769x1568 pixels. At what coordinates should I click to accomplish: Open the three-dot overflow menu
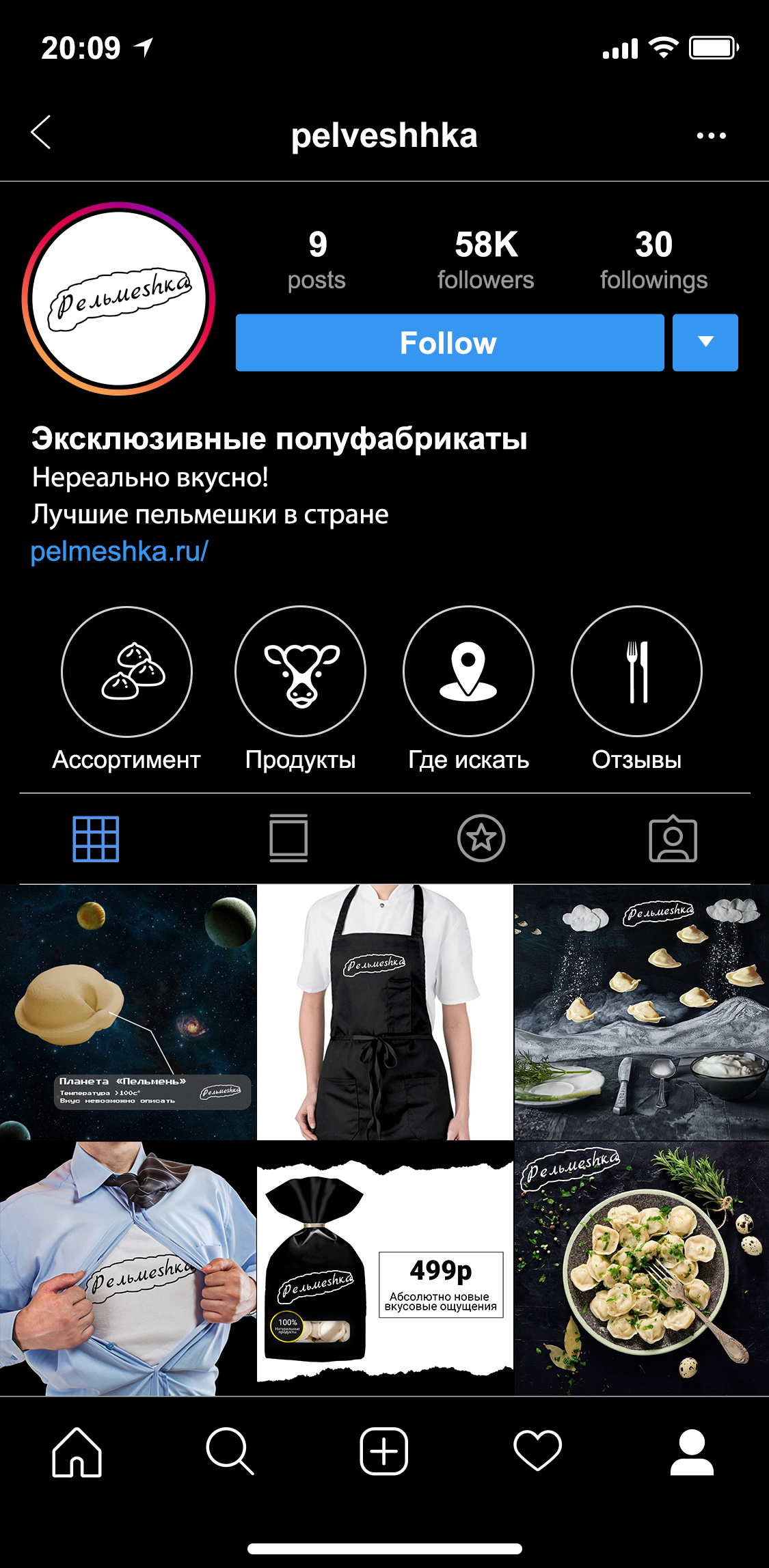click(x=711, y=135)
